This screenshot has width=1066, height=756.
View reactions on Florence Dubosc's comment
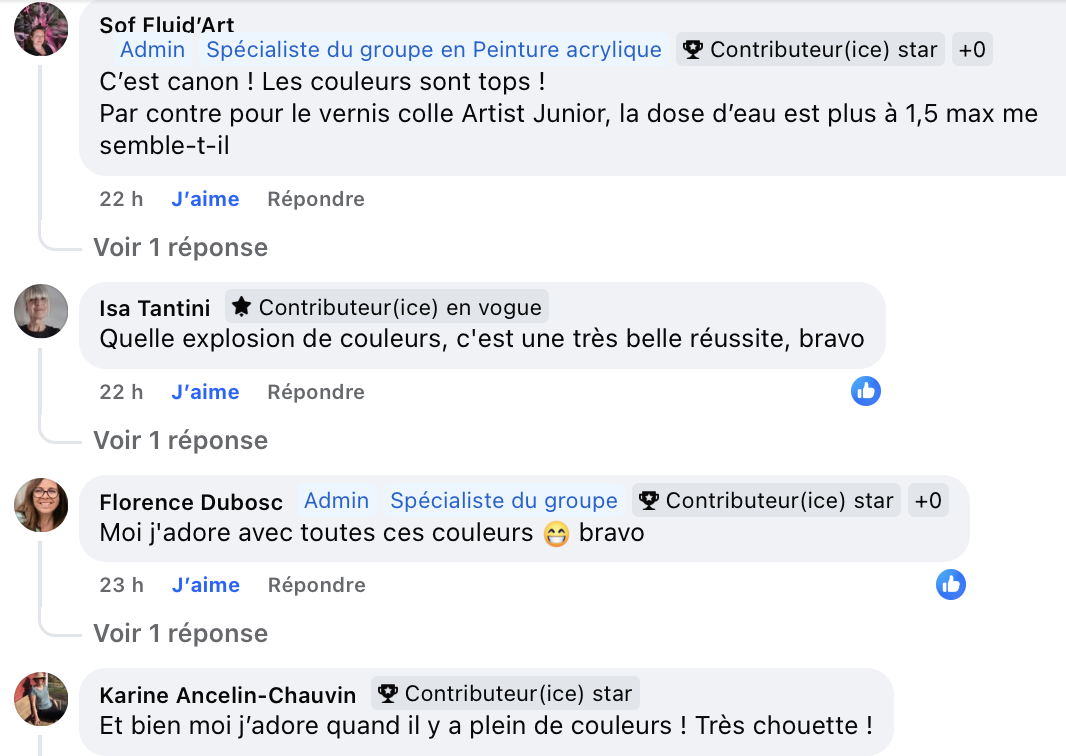click(x=951, y=584)
